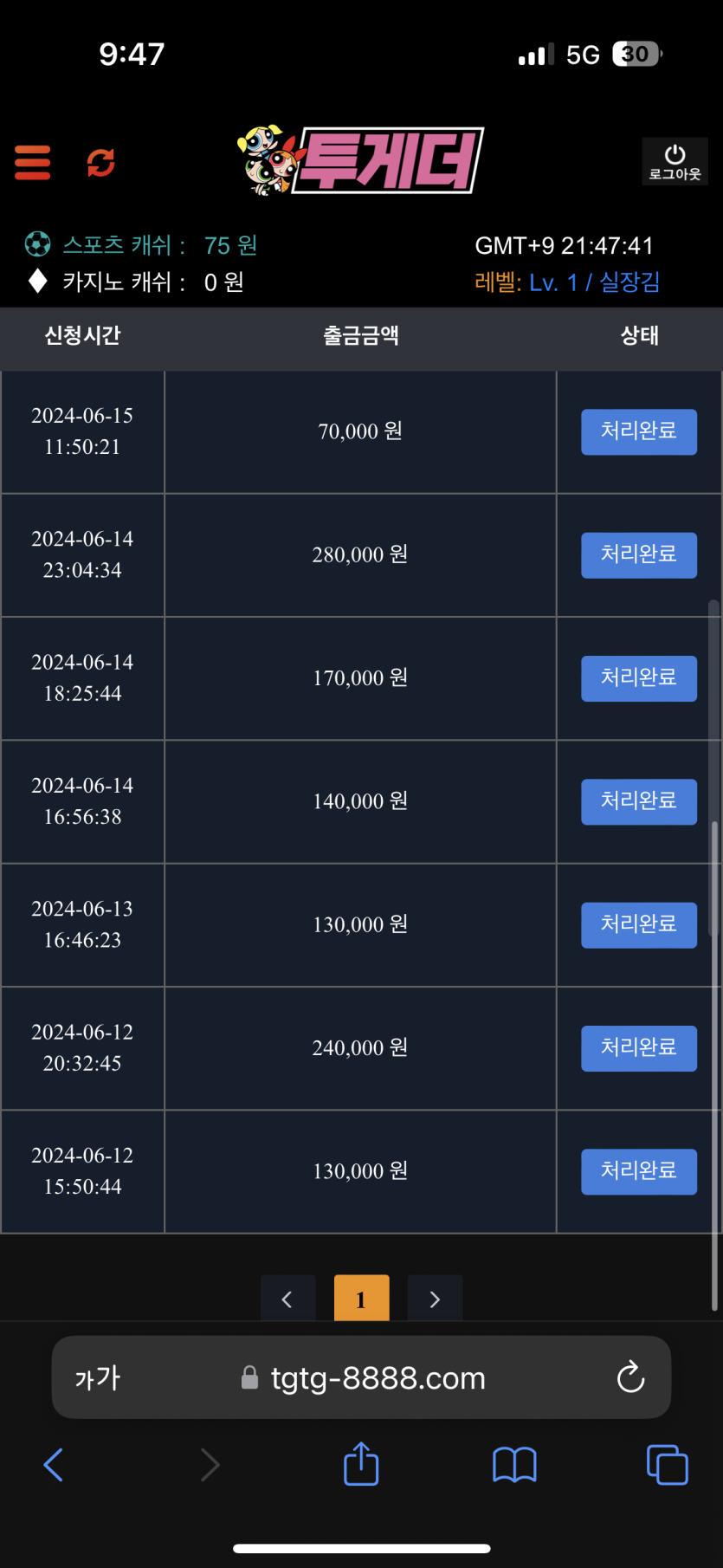
Task: Open Safari bookmarks
Action: (x=514, y=1465)
